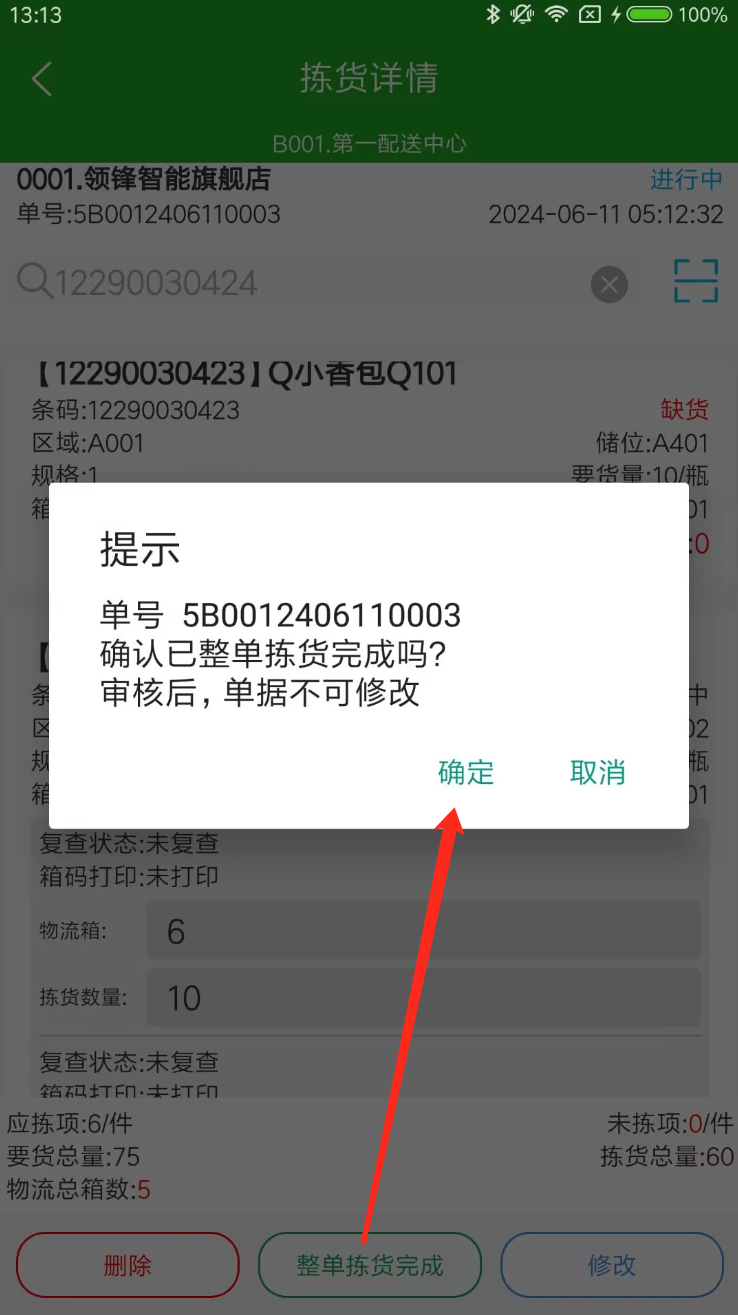Edit the 物流箱 field showing 6
Image resolution: width=738 pixels, height=1315 pixels.
point(422,931)
